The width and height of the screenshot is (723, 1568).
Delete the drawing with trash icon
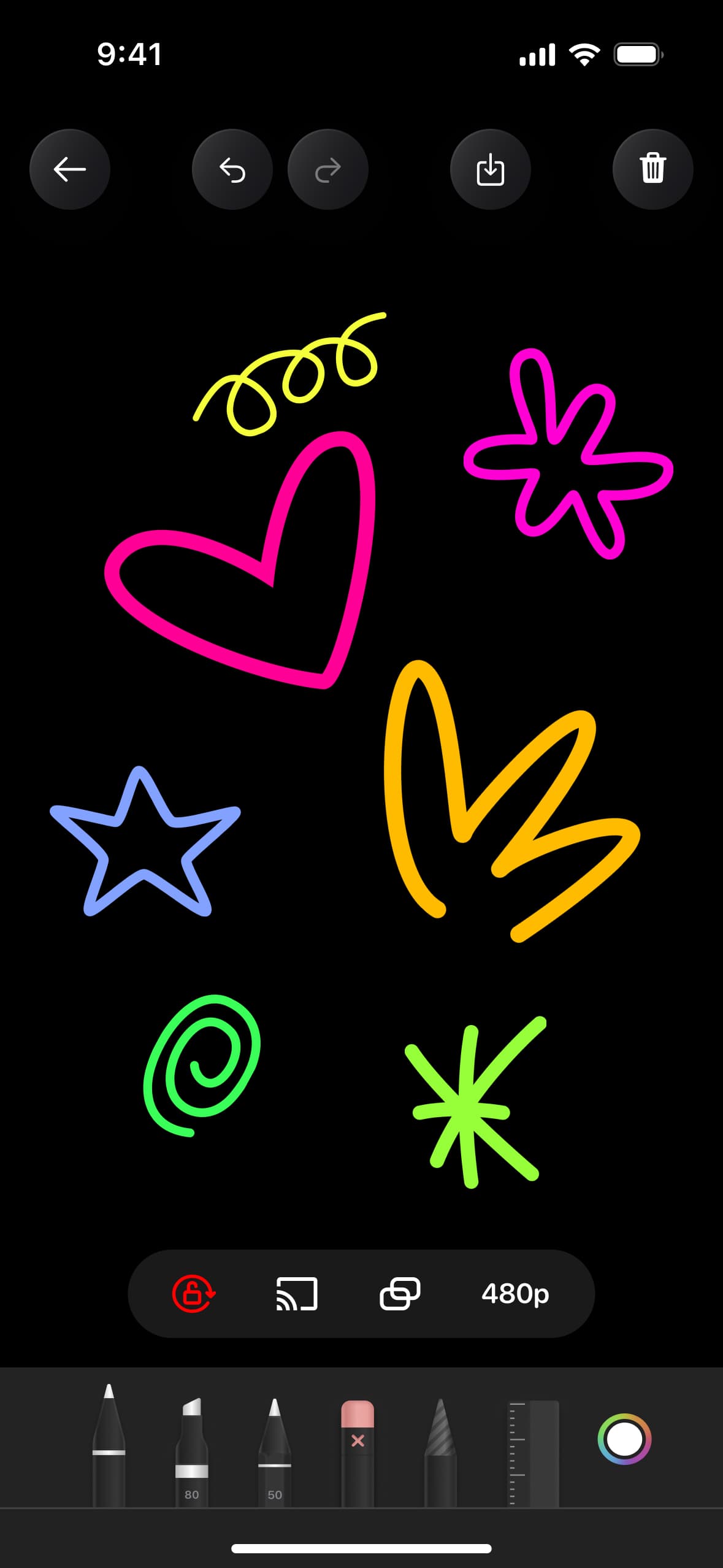pyautogui.click(x=653, y=169)
